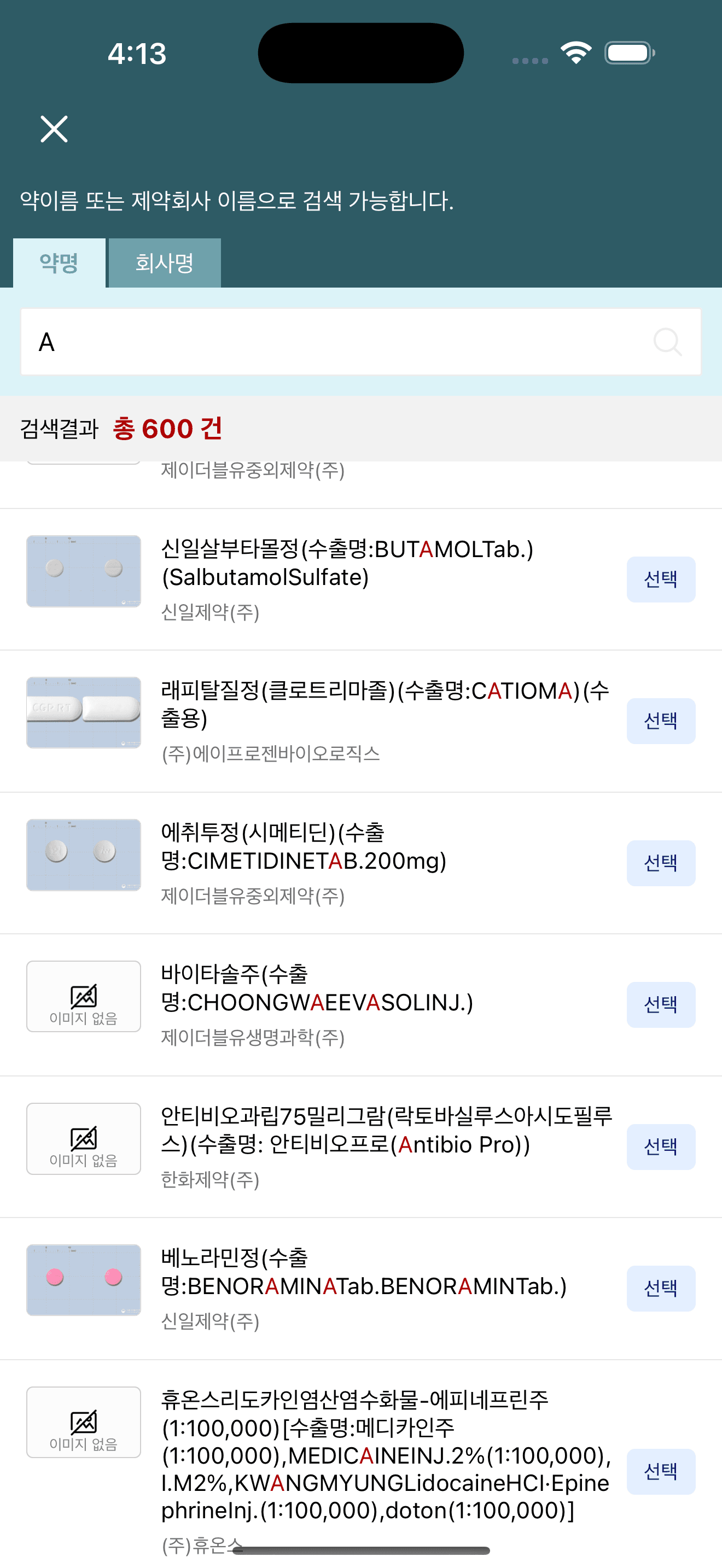Tap the search field containing A
This screenshot has width=722, height=1568.
point(360,342)
